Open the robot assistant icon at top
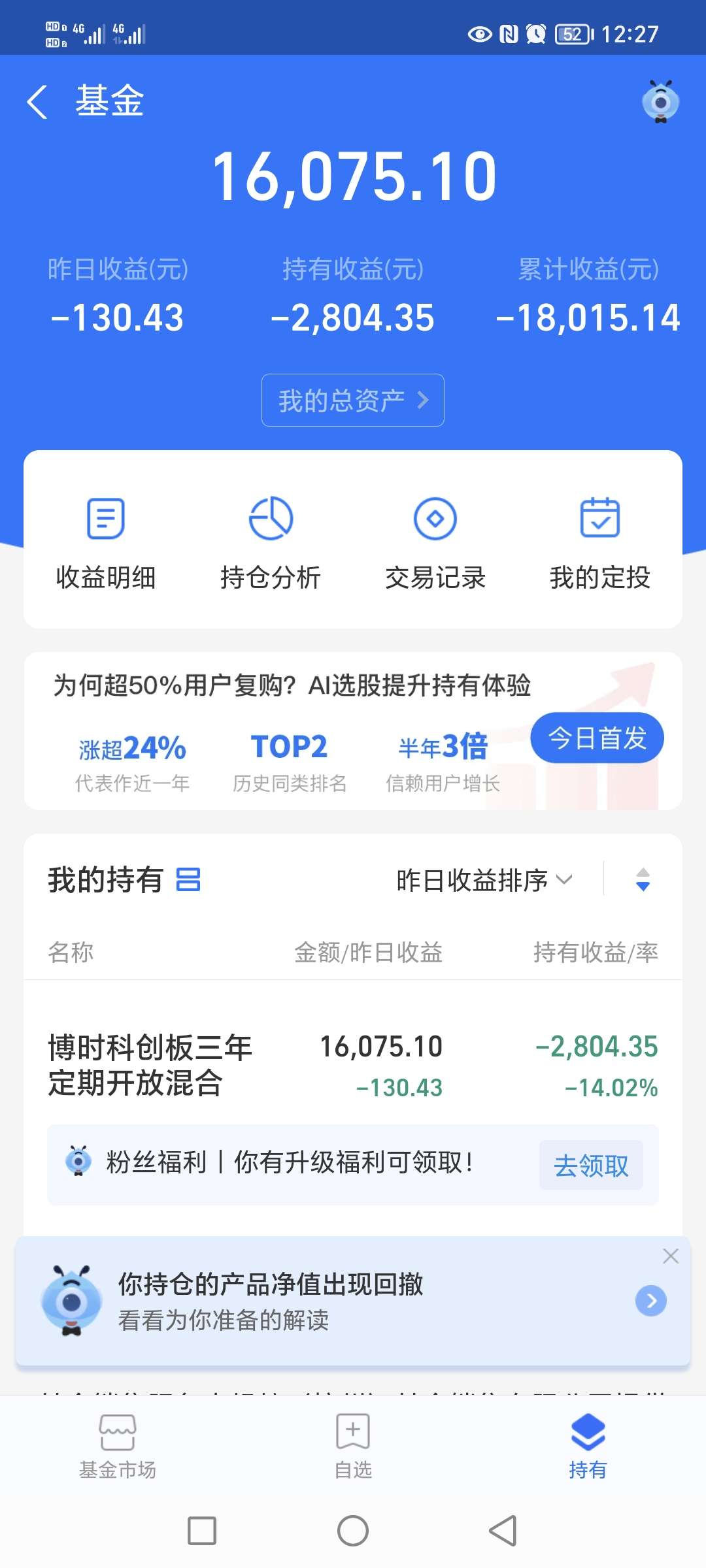 click(660, 102)
